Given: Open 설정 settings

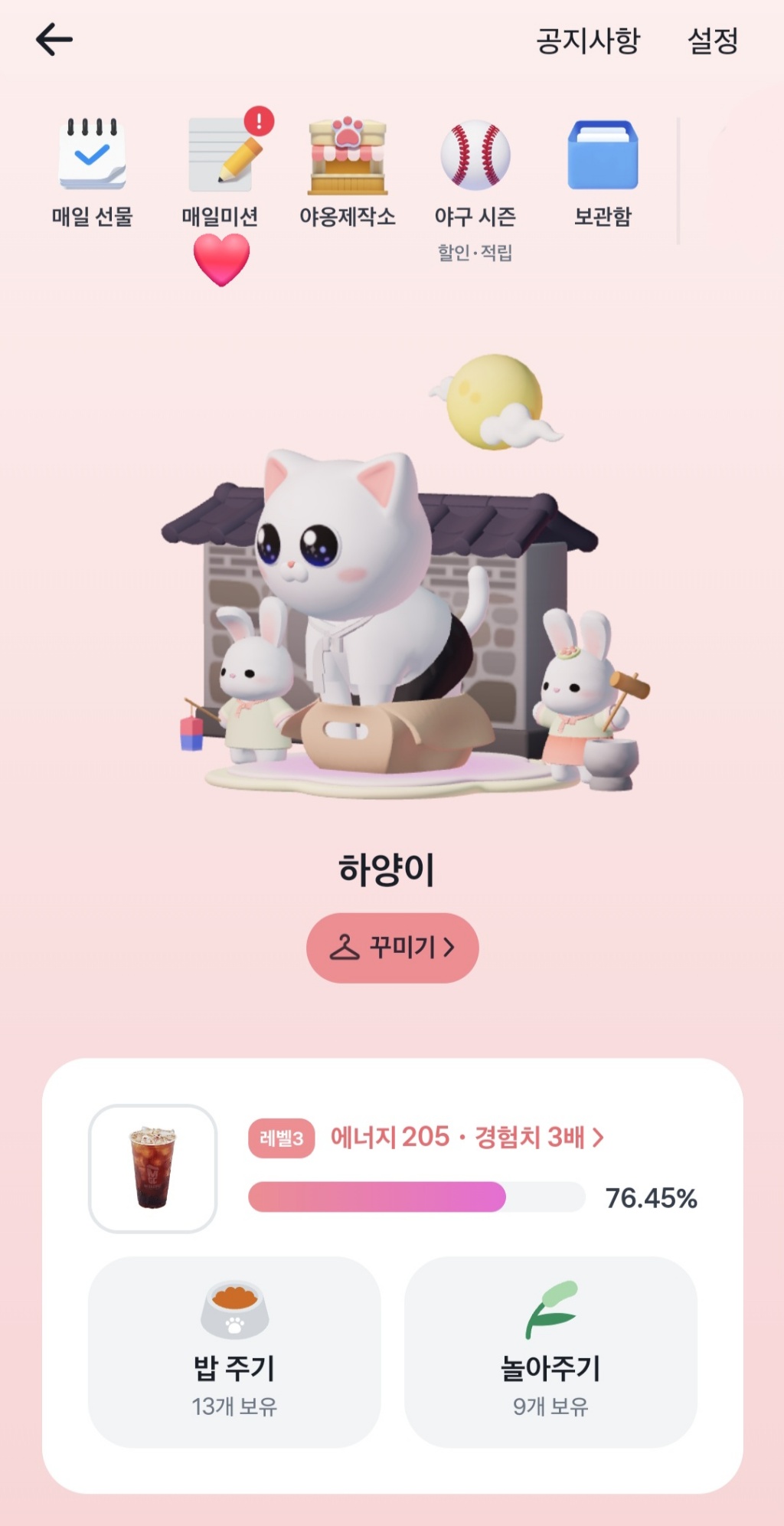Looking at the screenshot, I should (712, 41).
